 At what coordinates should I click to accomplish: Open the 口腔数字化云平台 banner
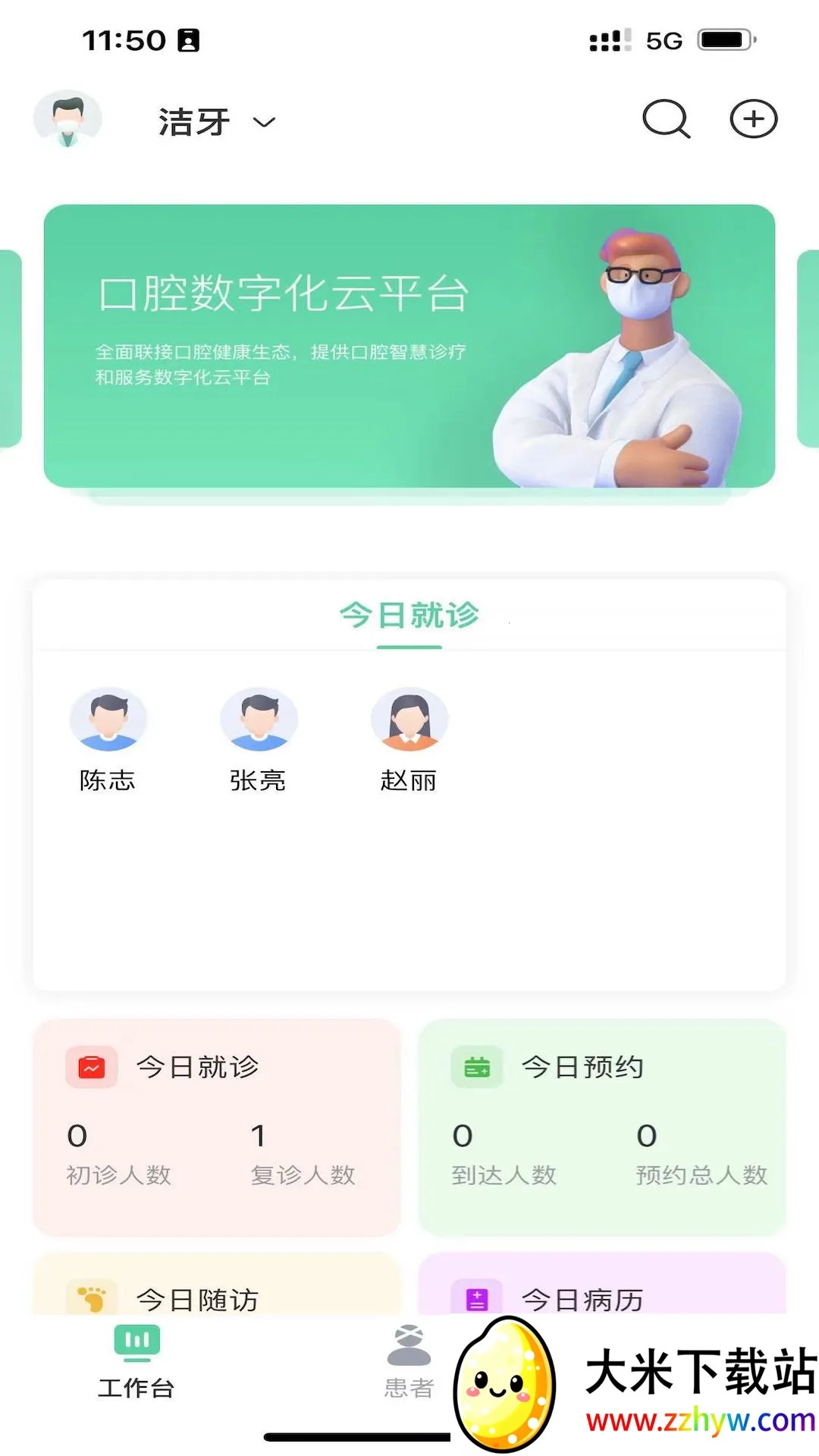409,346
